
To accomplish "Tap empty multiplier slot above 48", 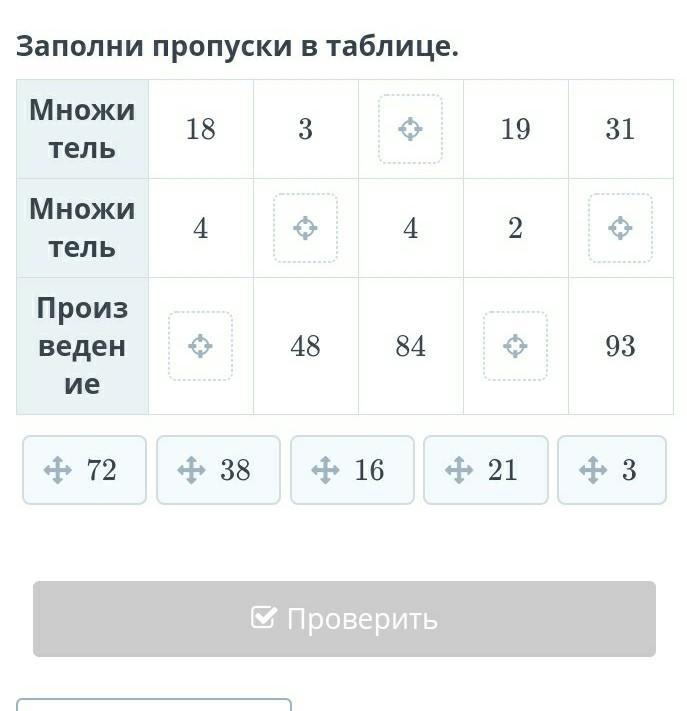I will click(x=305, y=228).
